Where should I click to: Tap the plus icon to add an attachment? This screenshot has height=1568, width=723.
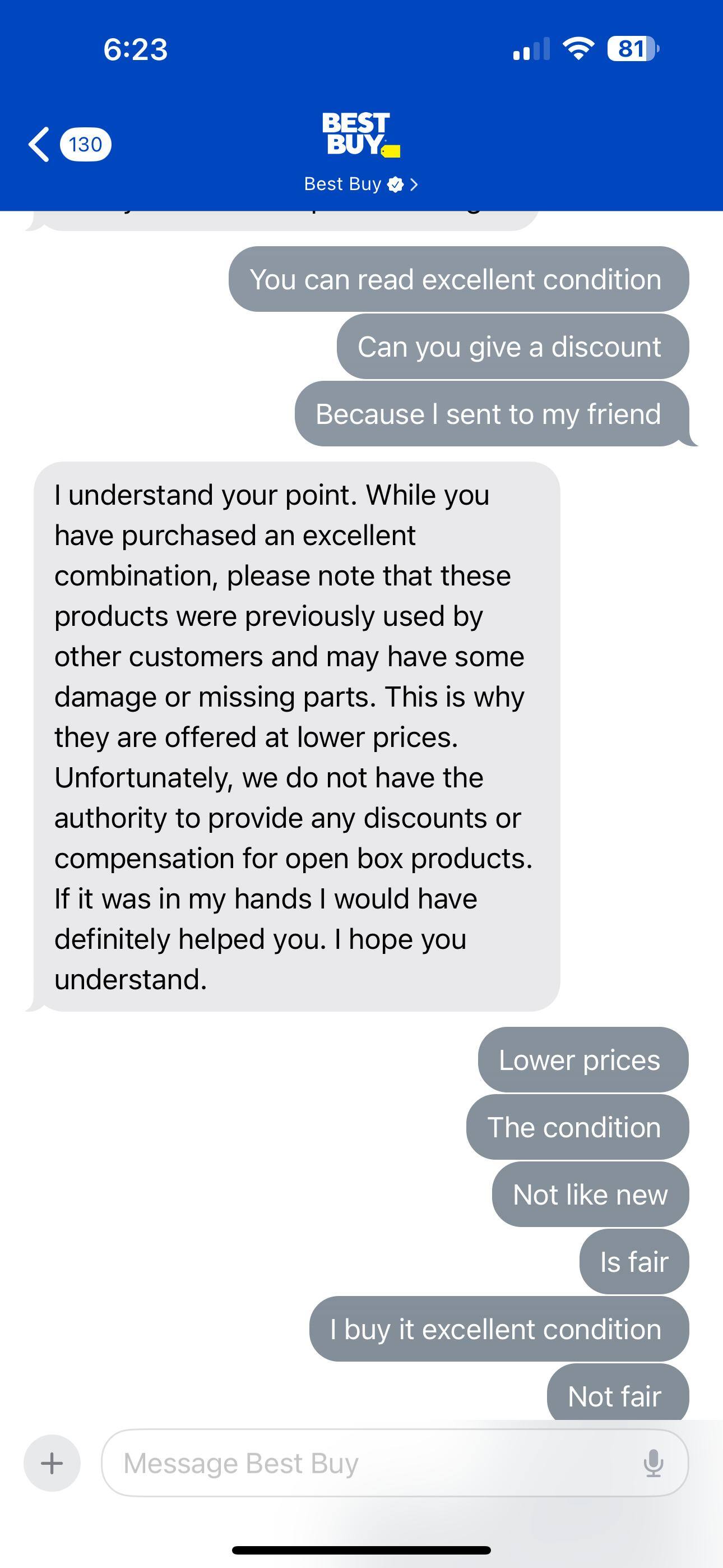[52, 1463]
